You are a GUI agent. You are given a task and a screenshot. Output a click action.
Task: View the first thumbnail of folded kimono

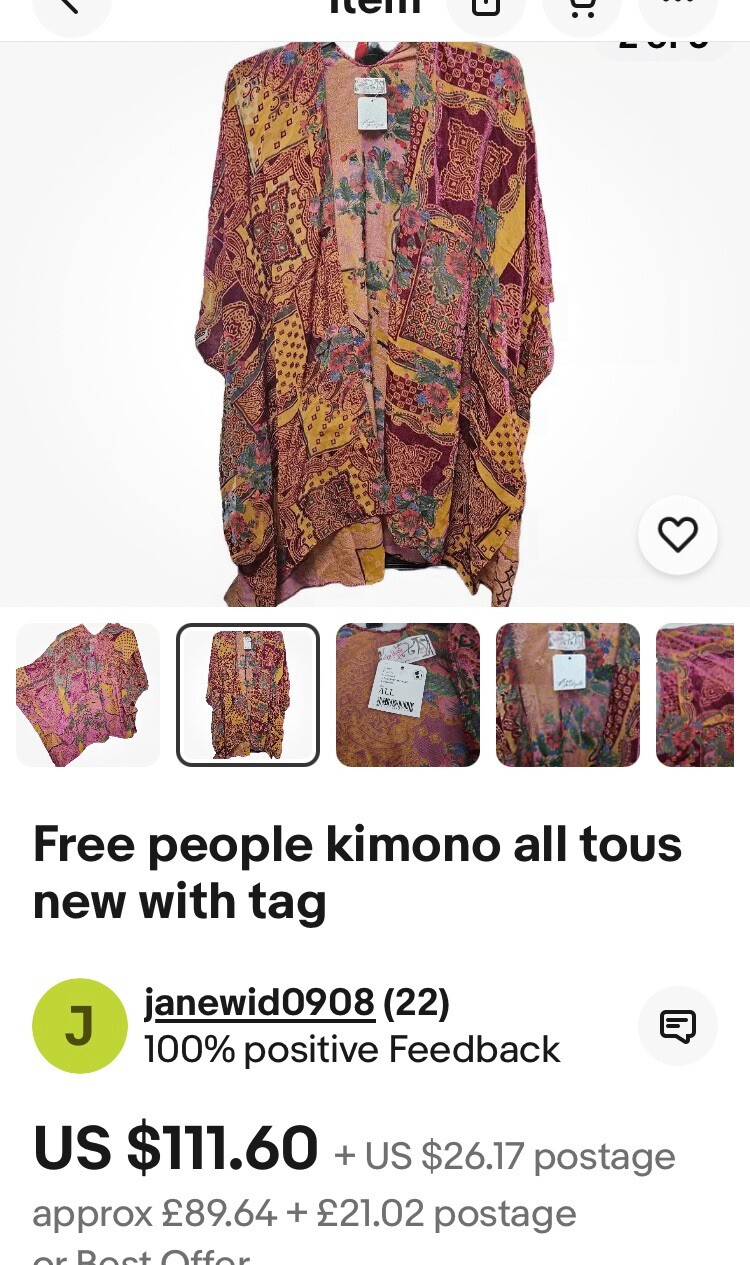click(x=88, y=695)
